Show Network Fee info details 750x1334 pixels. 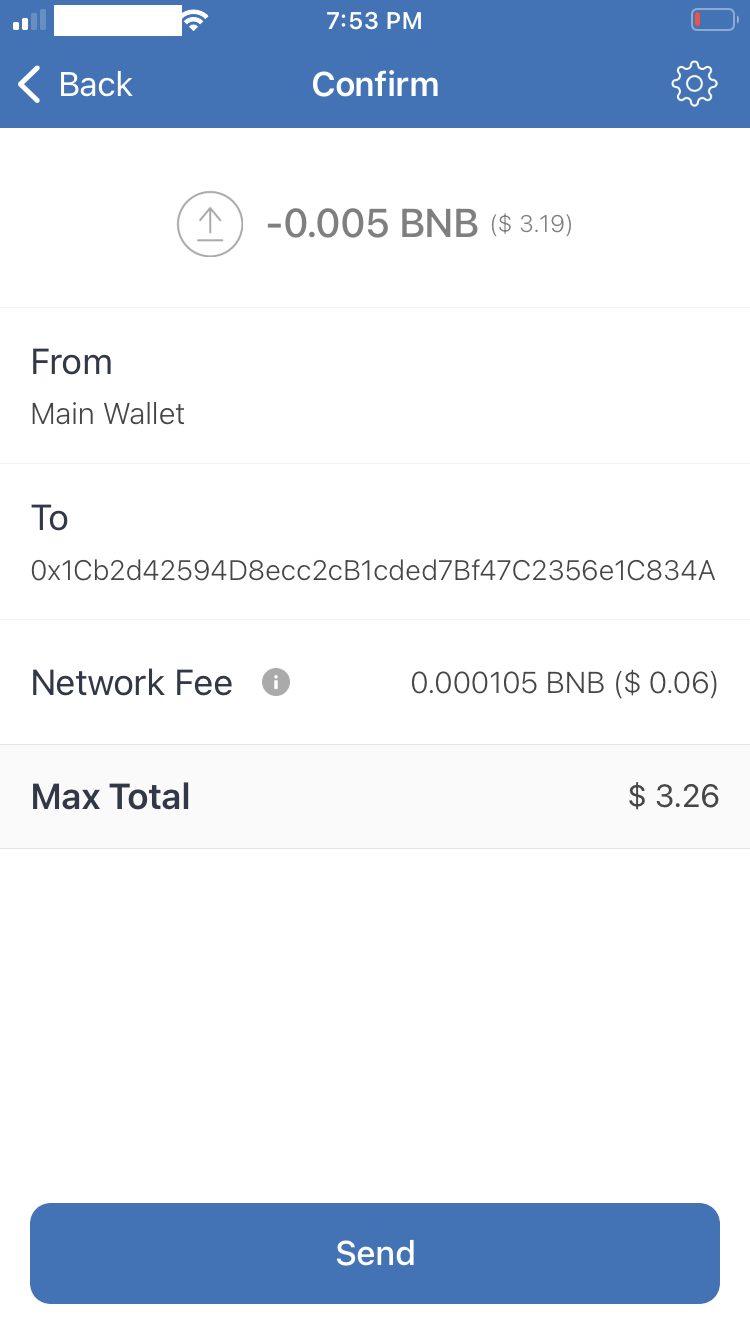[276, 683]
